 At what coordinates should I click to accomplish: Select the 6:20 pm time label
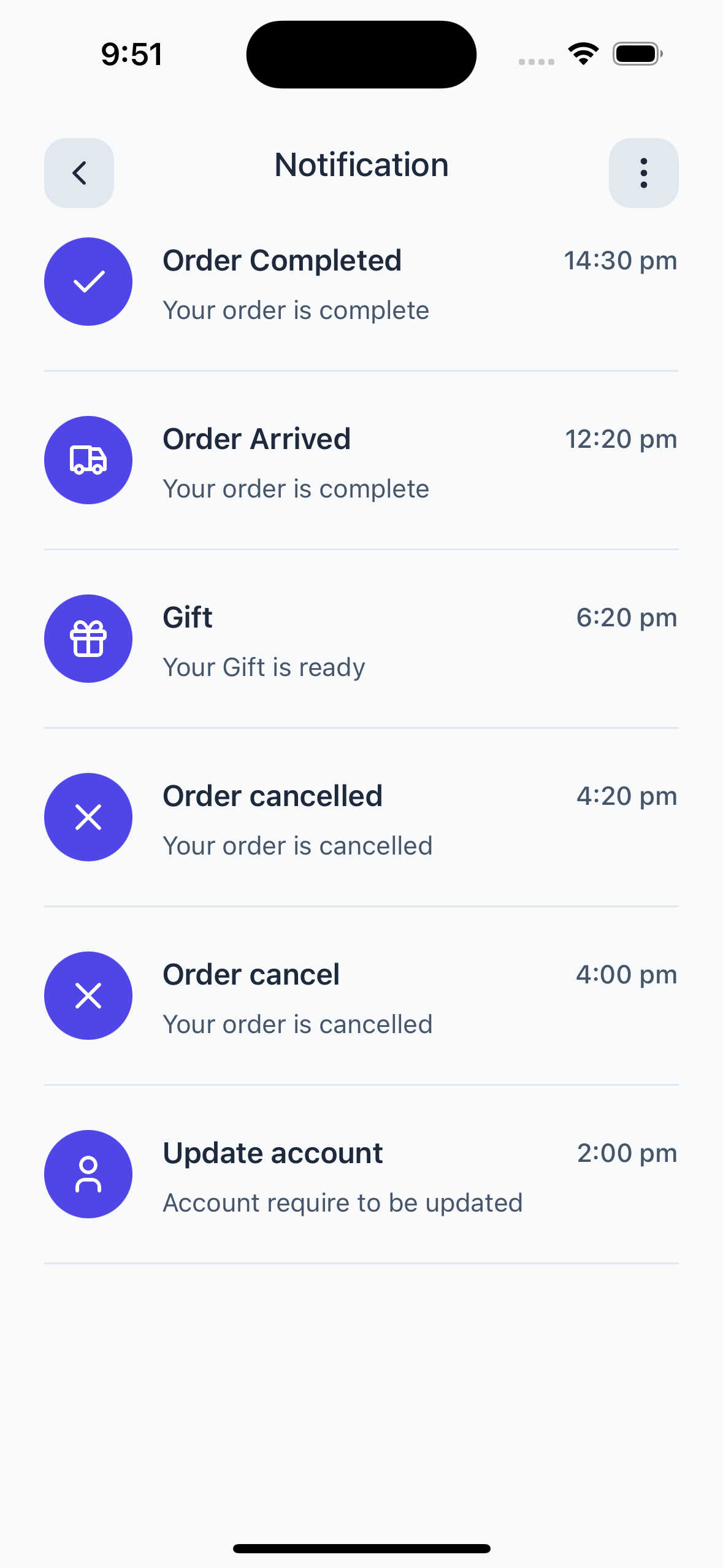pyautogui.click(x=627, y=617)
